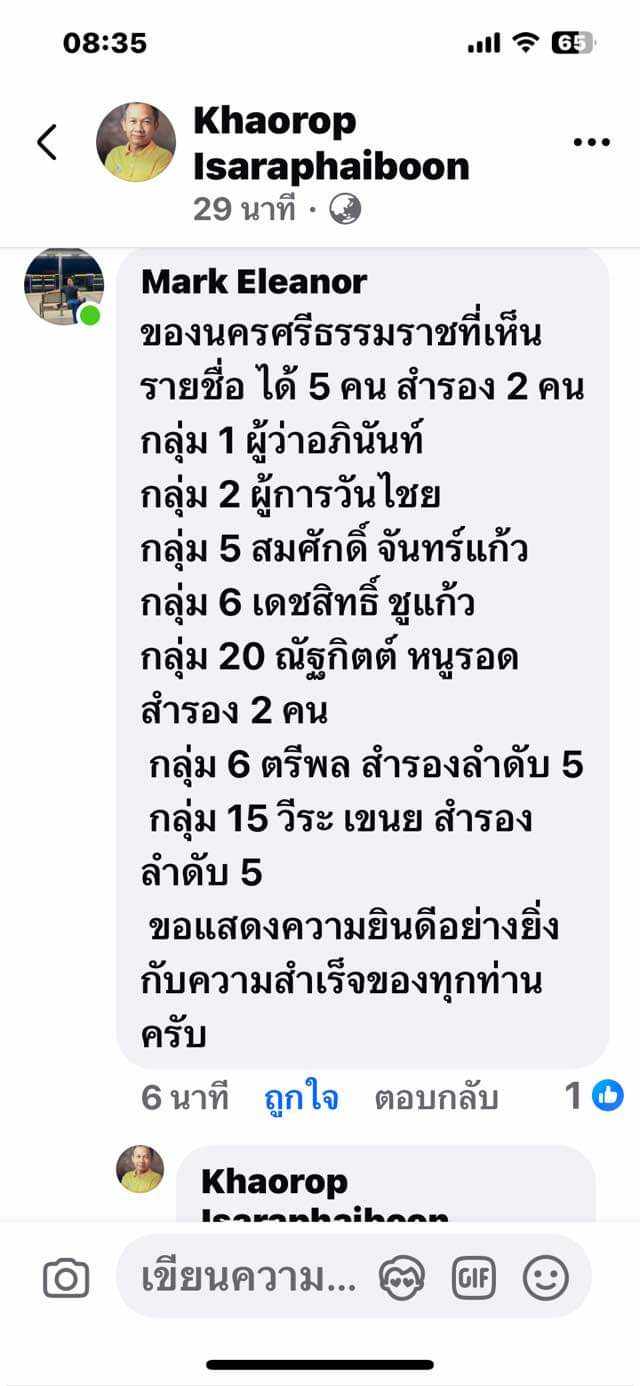Reply to Mark Eleanor's comment with ตอบกลับ
Image resolution: width=640 pixels, height=1386 pixels.
[436, 1097]
